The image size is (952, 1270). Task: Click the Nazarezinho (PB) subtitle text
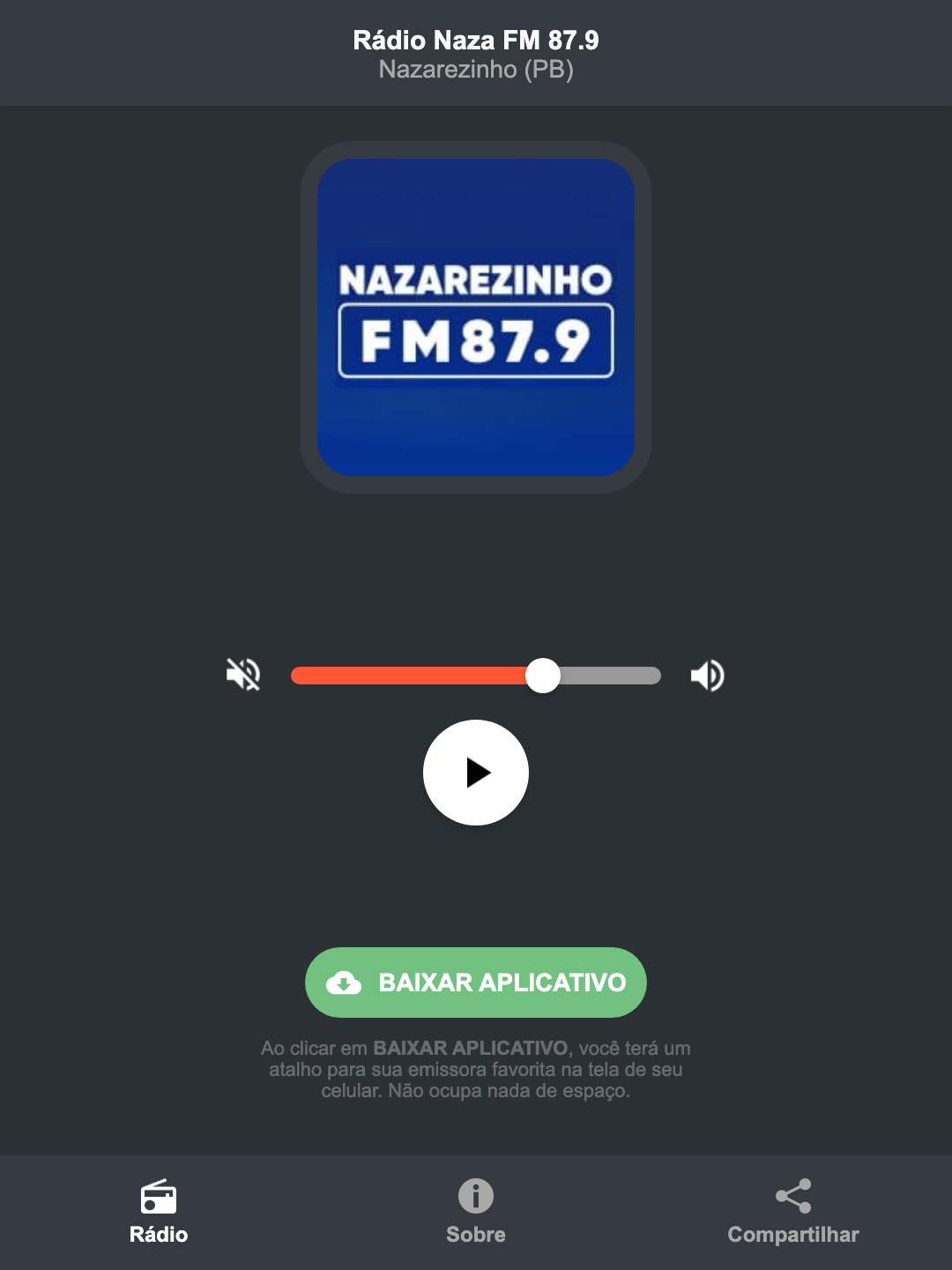pyautogui.click(x=475, y=71)
